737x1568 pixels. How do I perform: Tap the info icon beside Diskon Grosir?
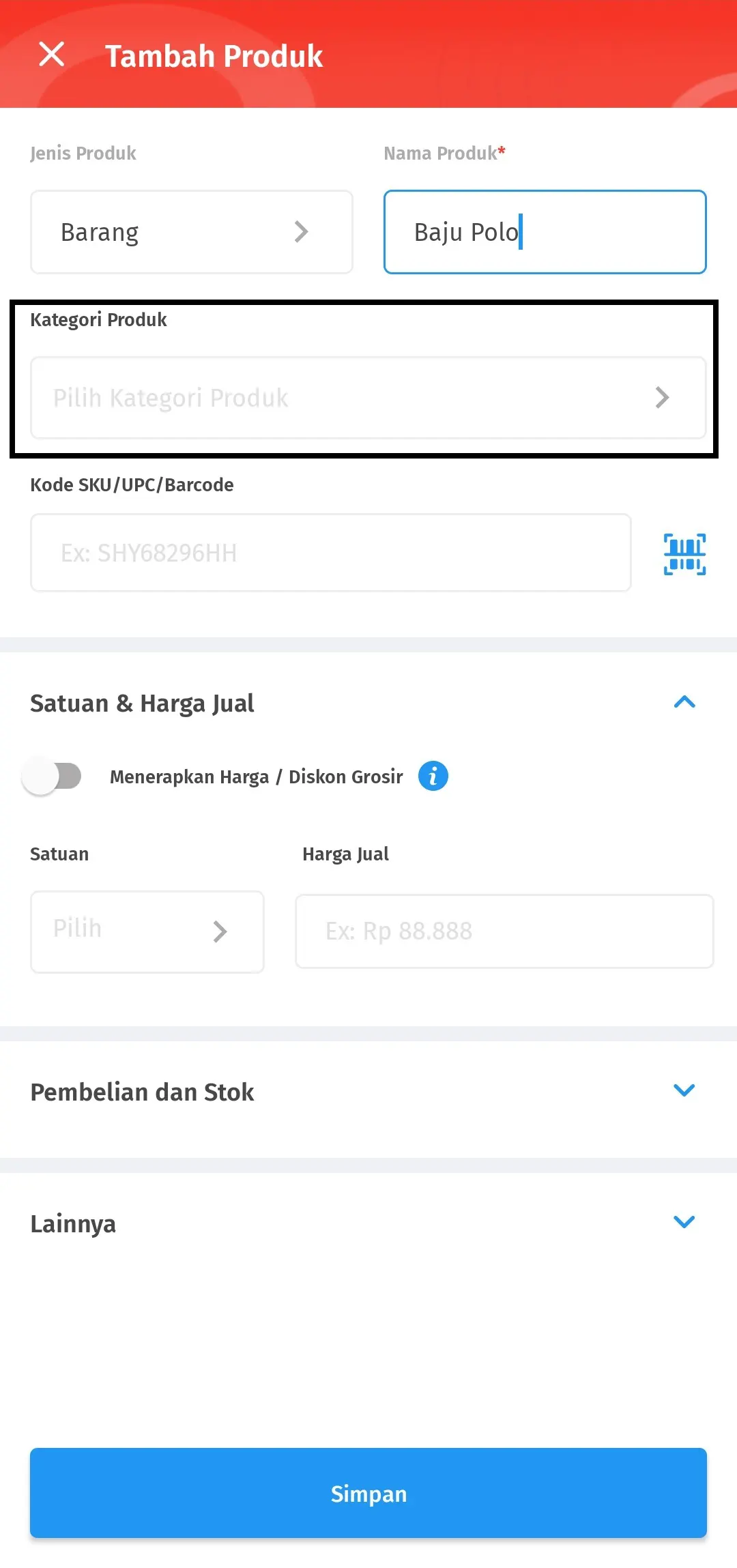(433, 776)
